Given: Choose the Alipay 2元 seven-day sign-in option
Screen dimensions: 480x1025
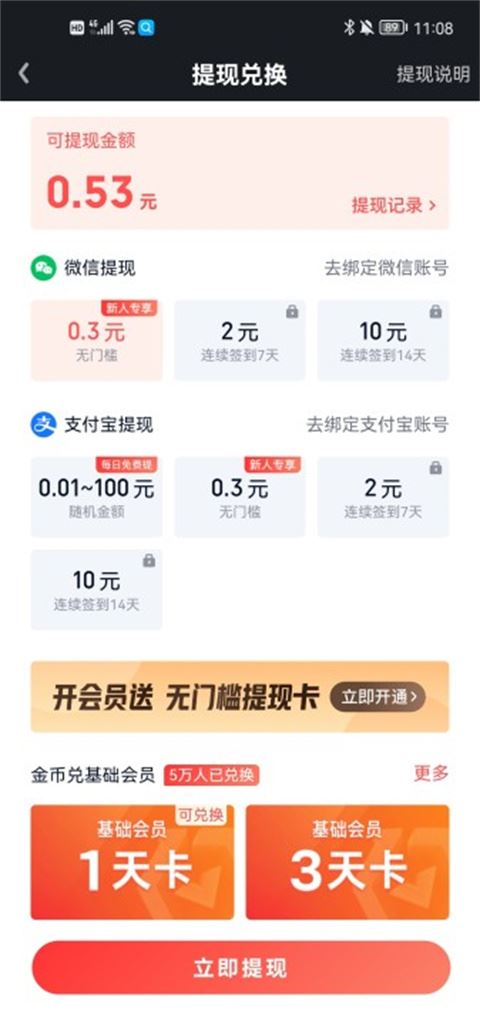Looking at the screenshot, I should [383, 497].
